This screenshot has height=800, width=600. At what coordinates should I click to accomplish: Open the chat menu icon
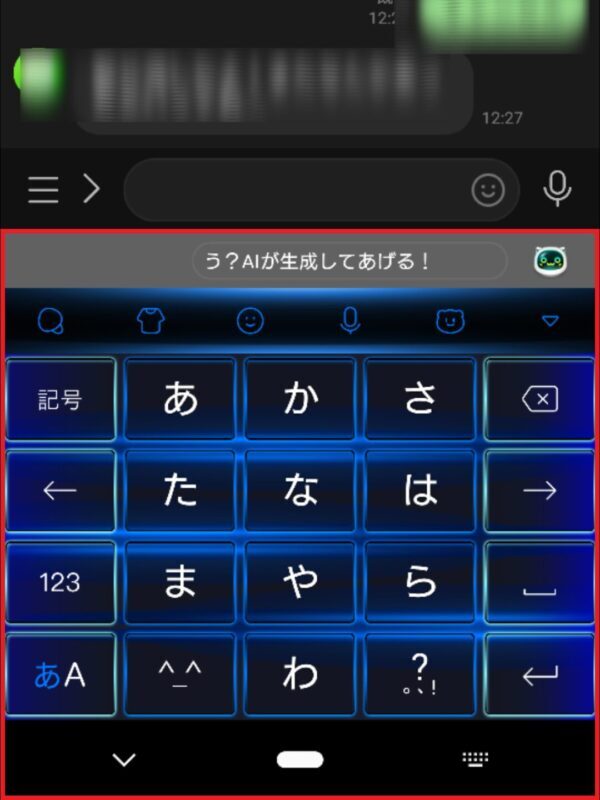click(x=43, y=189)
